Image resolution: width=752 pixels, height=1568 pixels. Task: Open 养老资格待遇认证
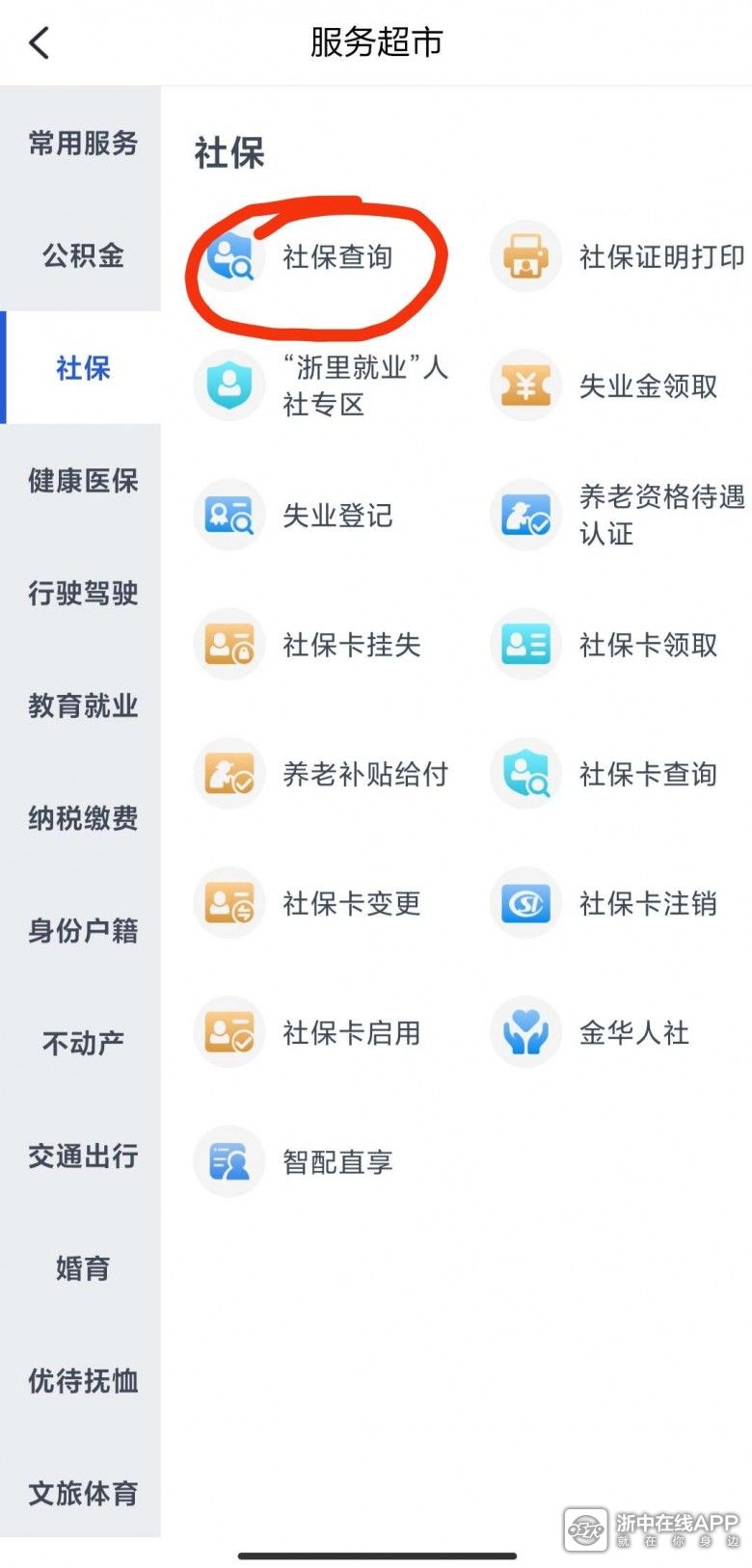pyautogui.click(x=617, y=516)
